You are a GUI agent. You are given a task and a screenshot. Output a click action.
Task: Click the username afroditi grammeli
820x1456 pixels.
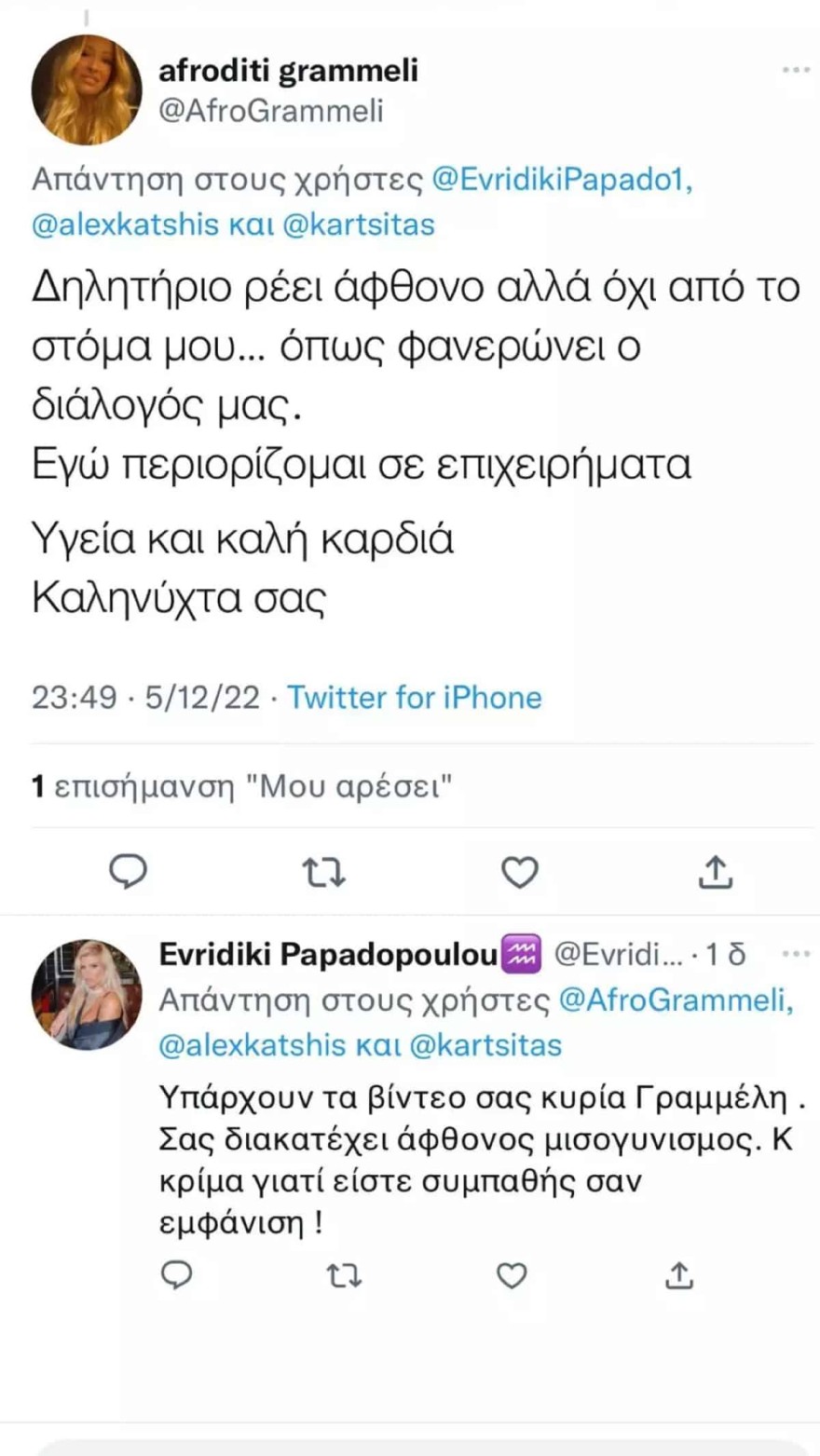click(x=284, y=68)
